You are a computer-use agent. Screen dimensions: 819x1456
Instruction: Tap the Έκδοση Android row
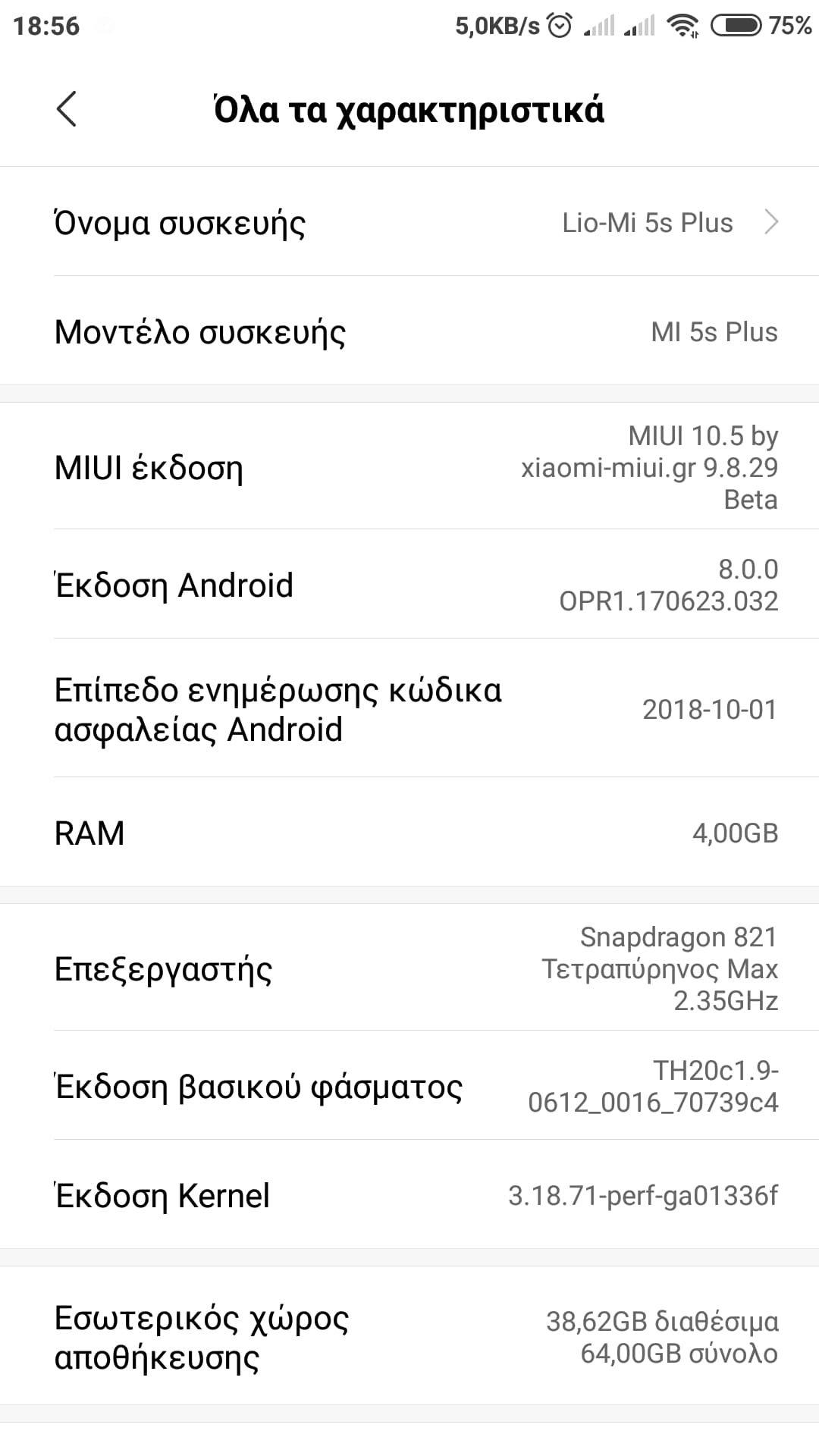(409, 585)
